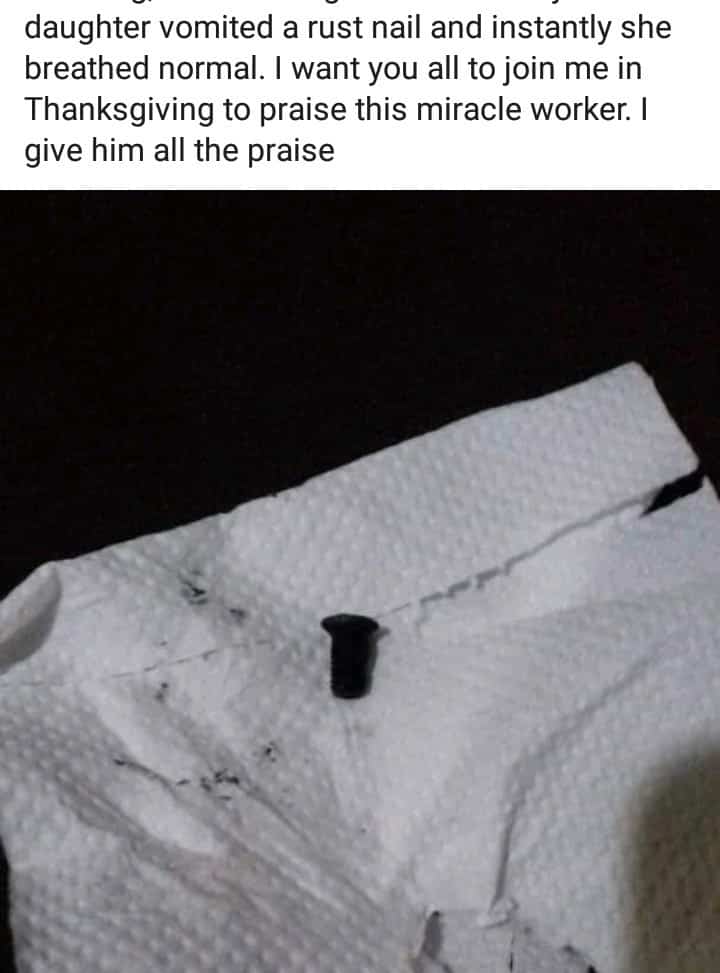
Task: Open the post's photo of the nail on tissue
Action: pos(360,580)
